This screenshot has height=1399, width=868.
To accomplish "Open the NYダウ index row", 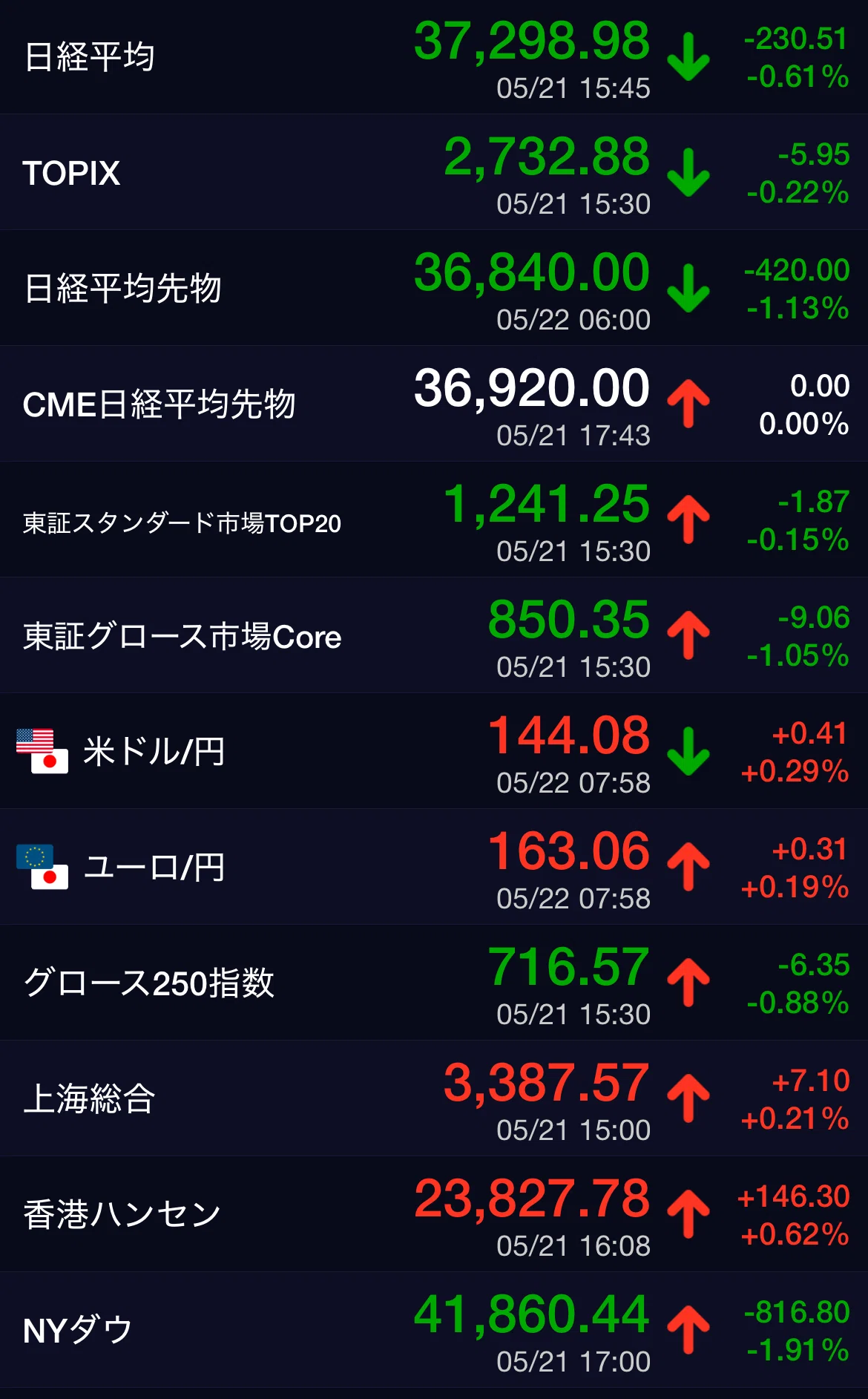I will (x=434, y=1330).
